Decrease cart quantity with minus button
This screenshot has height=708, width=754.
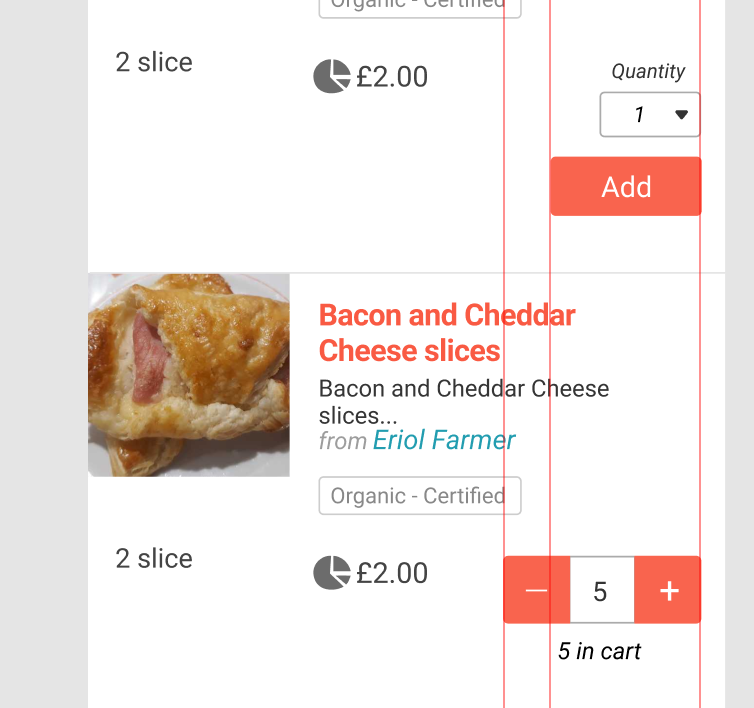pyautogui.click(x=537, y=590)
